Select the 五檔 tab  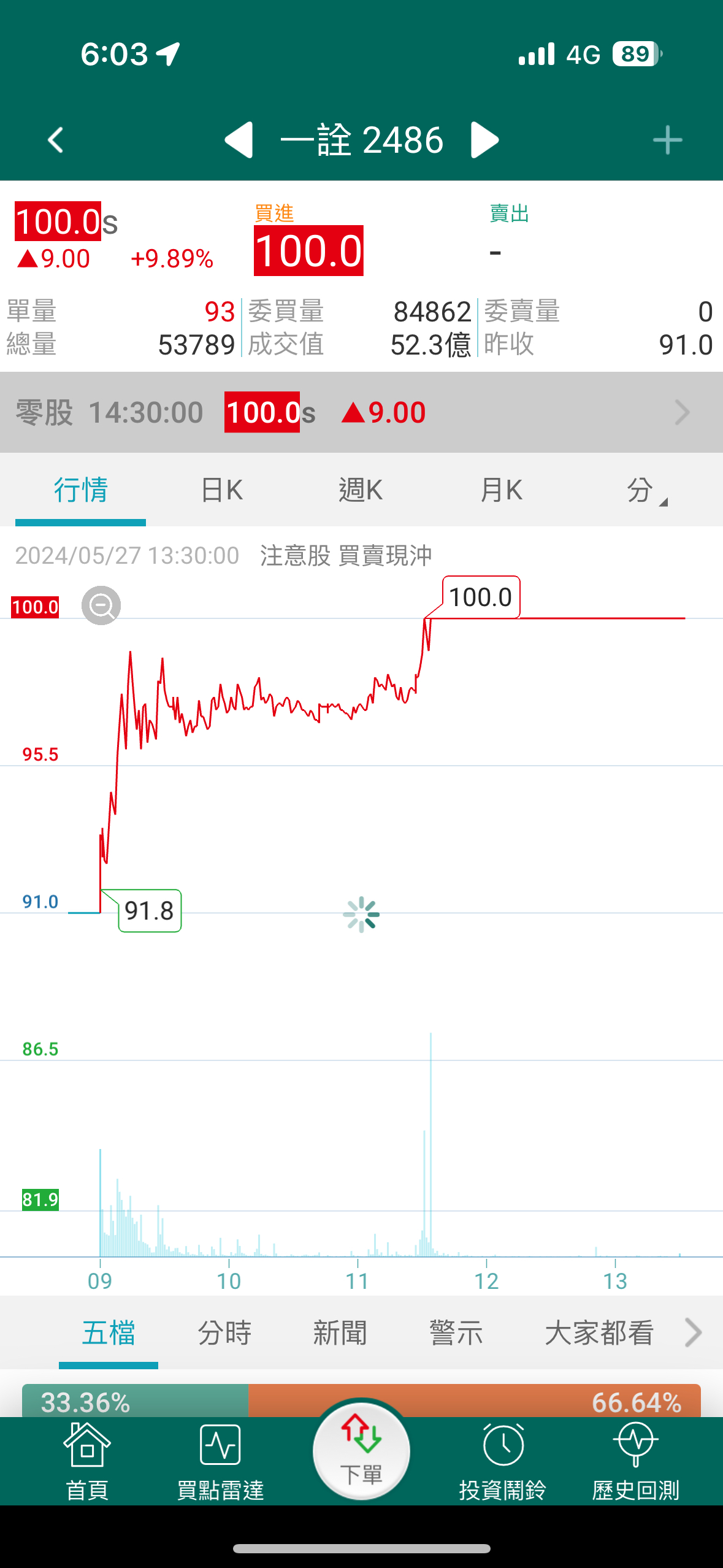point(109,1333)
